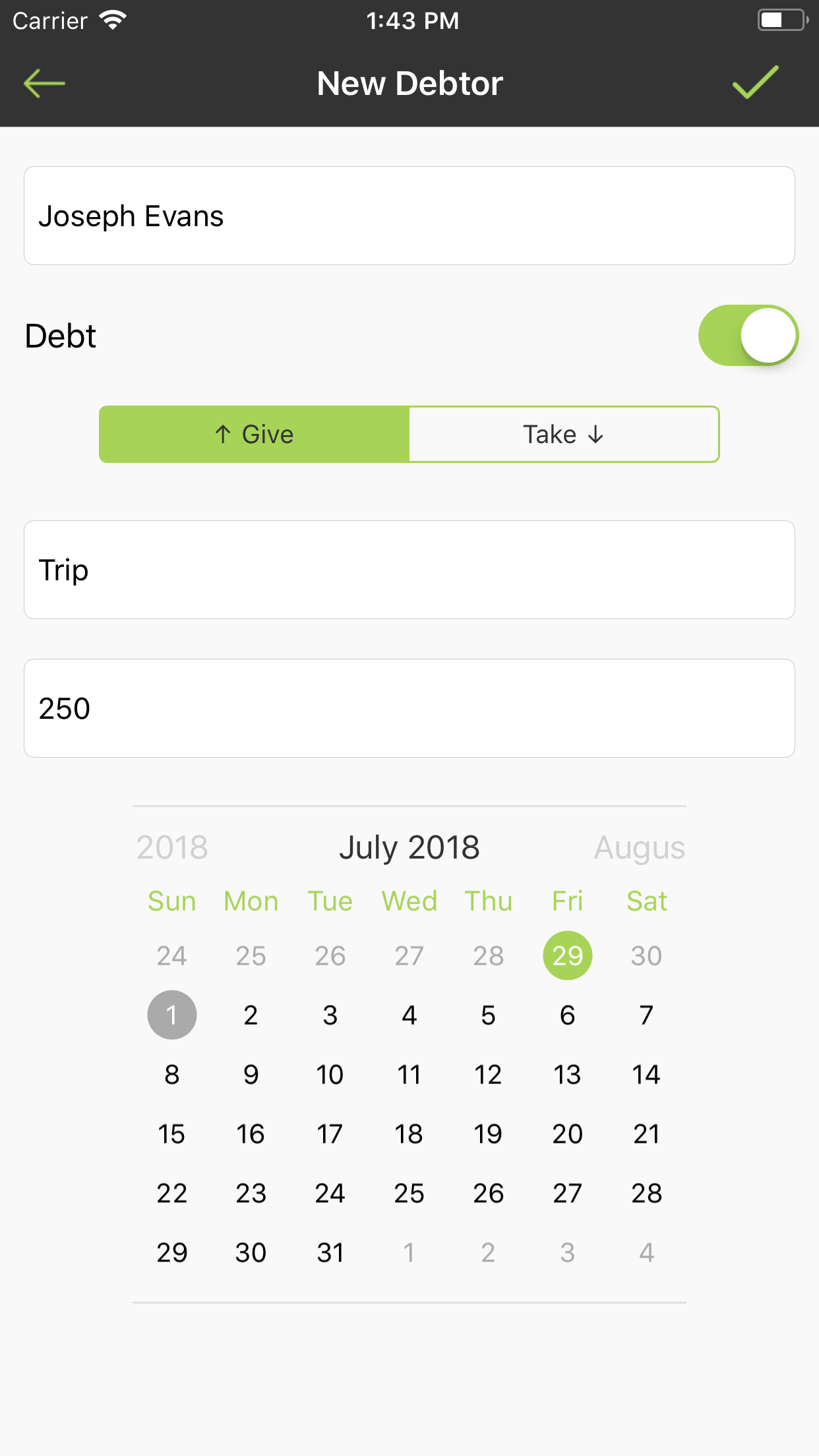
Task: Disable the Debt toggle
Action: pos(747,335)
